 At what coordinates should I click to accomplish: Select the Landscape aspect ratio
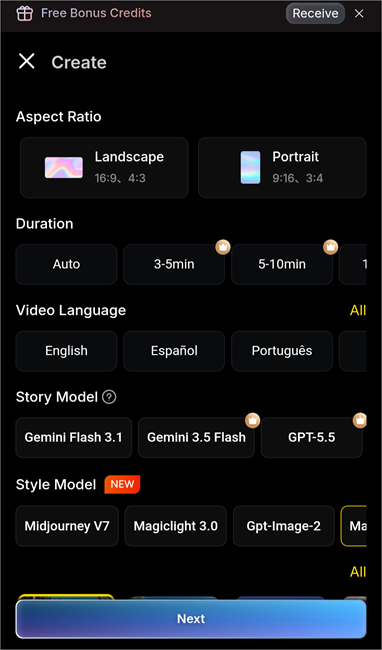pyautogui.click(x=104, y=167)
